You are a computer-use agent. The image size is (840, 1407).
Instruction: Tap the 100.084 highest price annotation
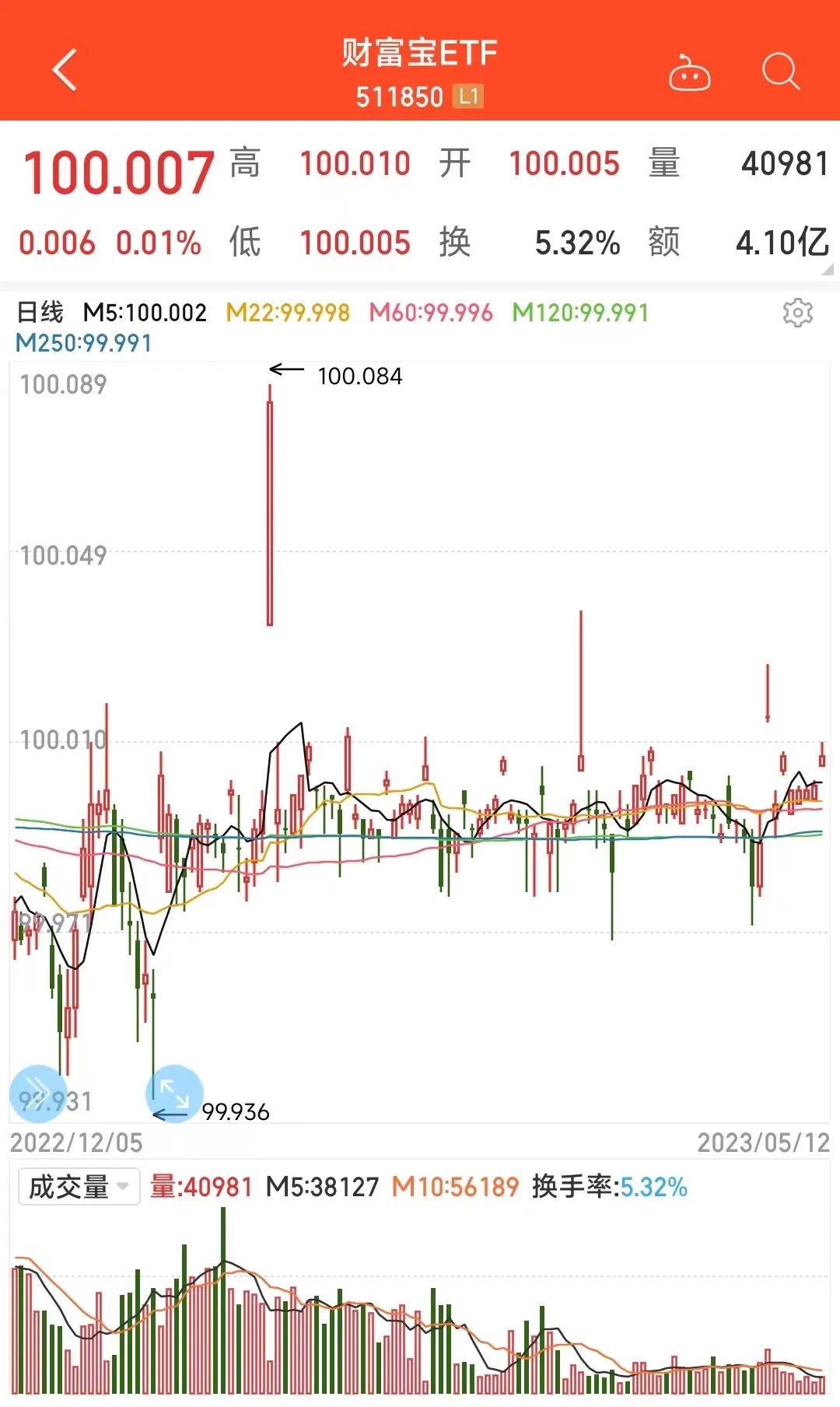(359, 377)
